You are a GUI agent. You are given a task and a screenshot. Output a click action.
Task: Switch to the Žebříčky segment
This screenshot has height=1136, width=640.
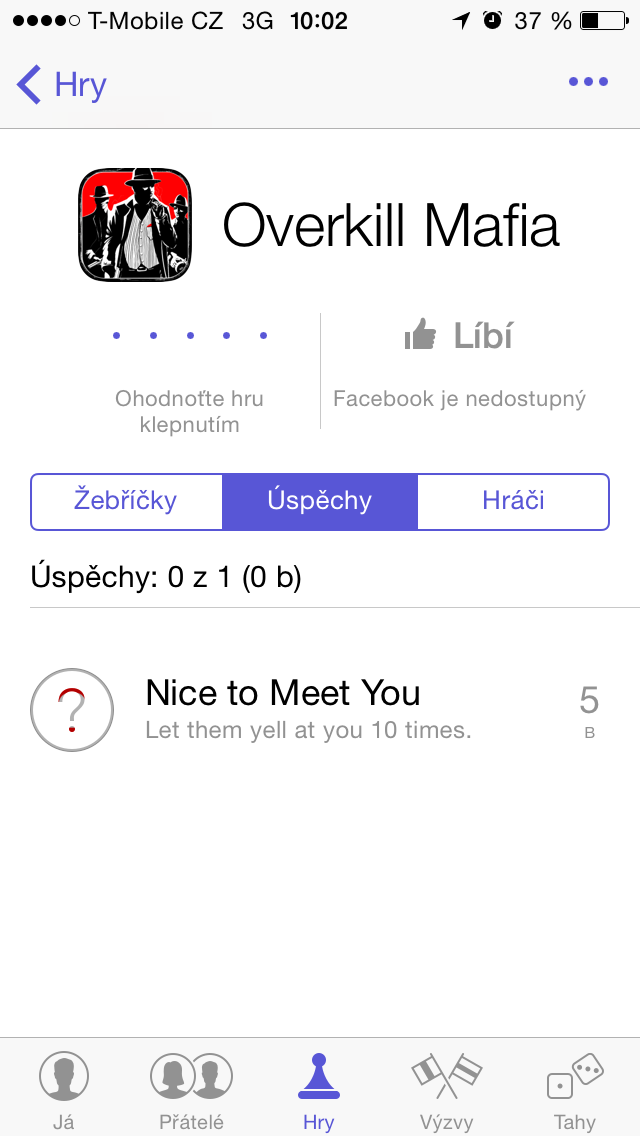point(127,501)
